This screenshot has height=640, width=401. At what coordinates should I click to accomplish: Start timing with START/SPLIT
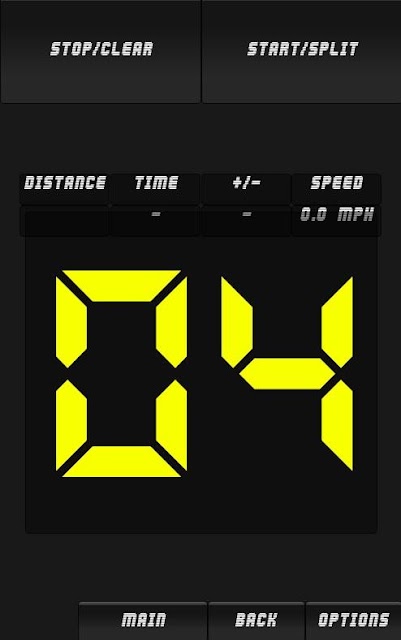pyautogui.click(x=302, y=51)
